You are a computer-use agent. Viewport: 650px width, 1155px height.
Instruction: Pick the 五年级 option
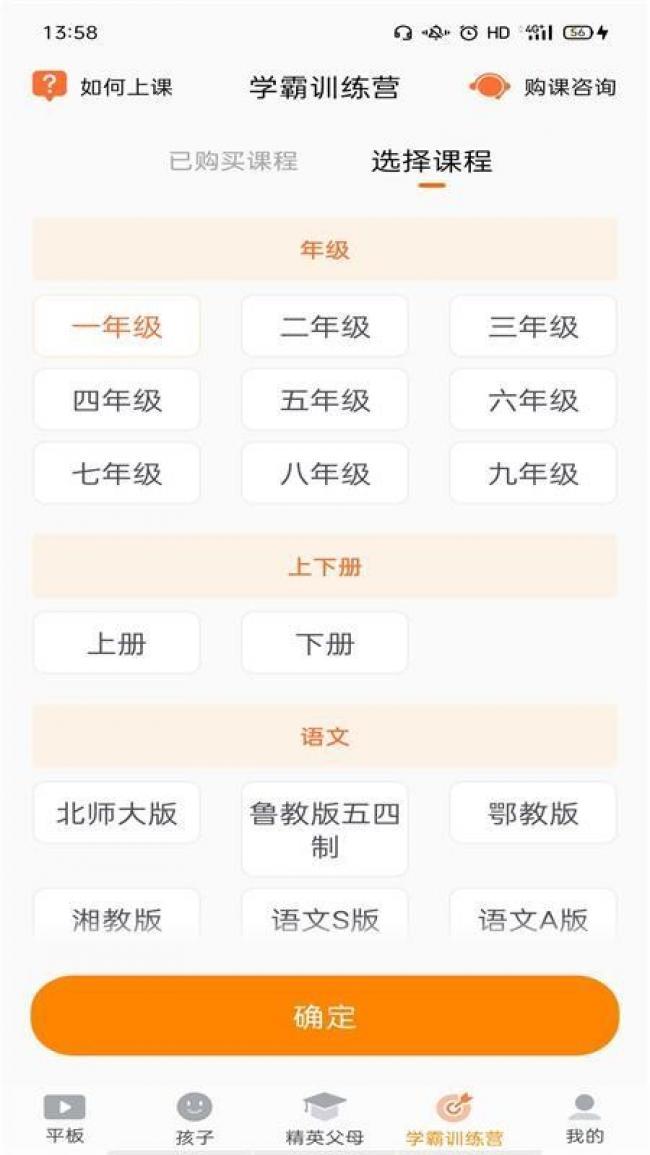[325, 400]
